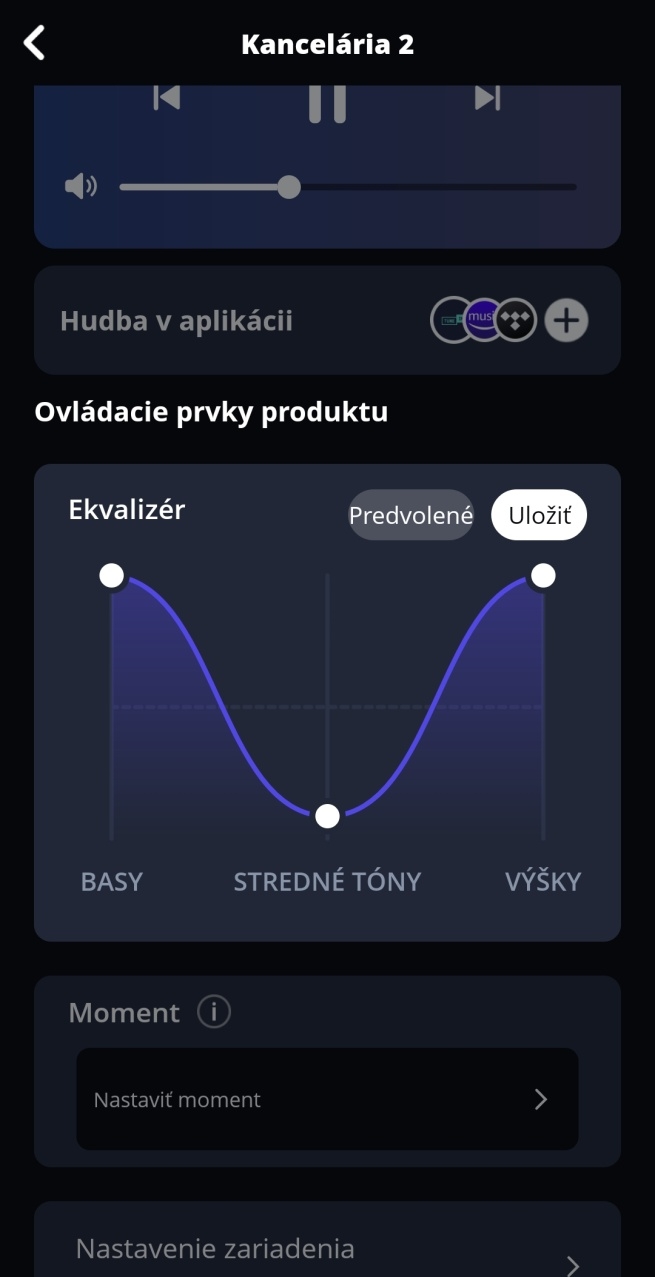655x1277 pixels.
Task: Tap the VÝŠKY equalizer handle
Action: 543,576
